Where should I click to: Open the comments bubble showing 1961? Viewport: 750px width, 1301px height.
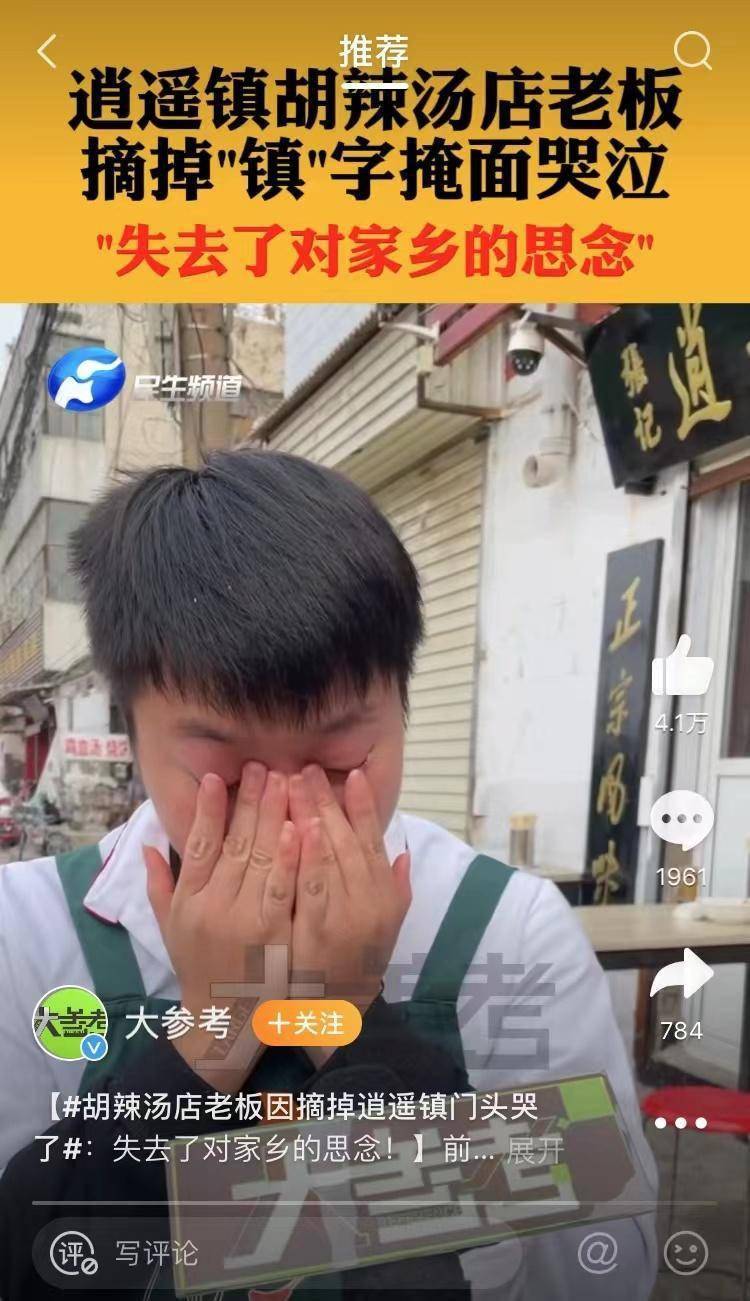pyautogui.click(x=682, y=820)
